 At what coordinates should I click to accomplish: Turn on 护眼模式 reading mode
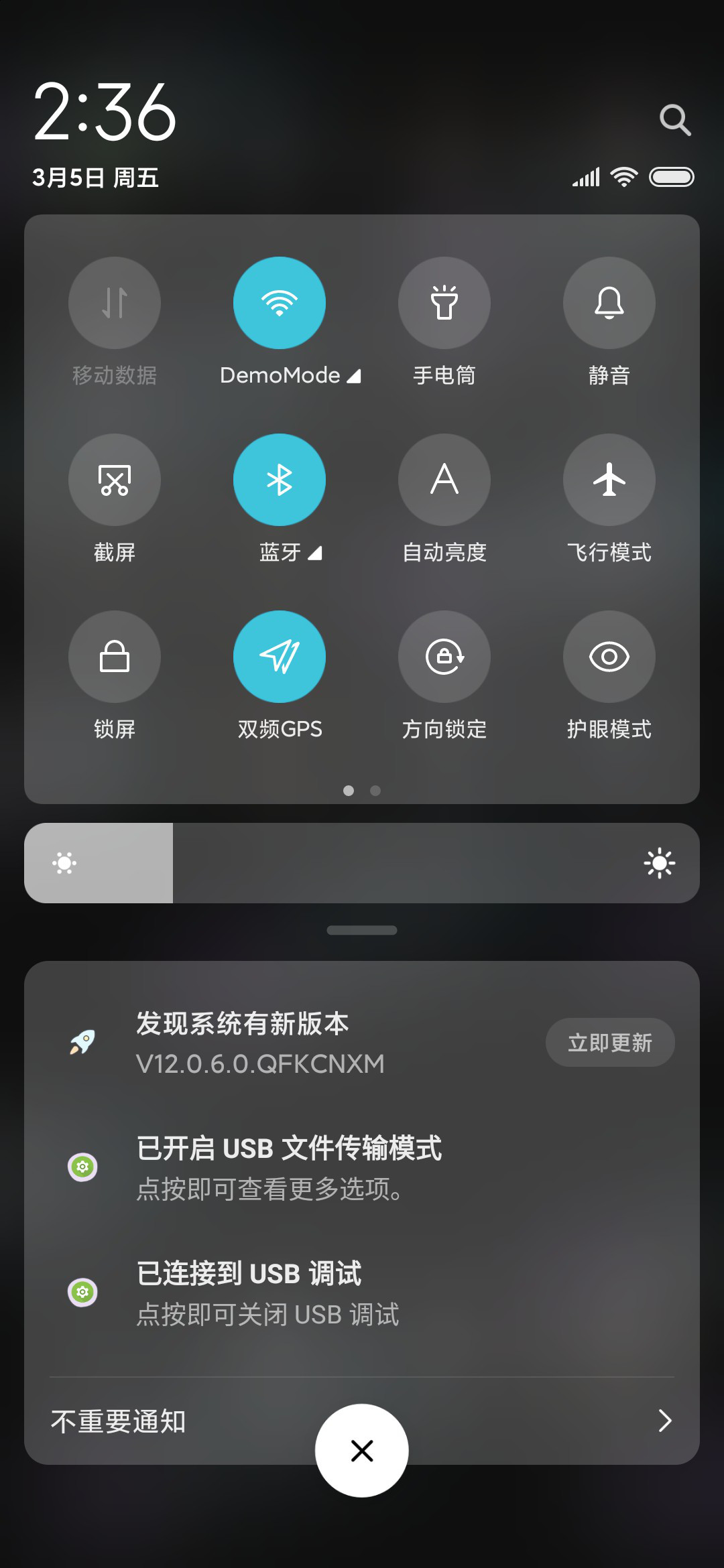(x=609, y=657)
